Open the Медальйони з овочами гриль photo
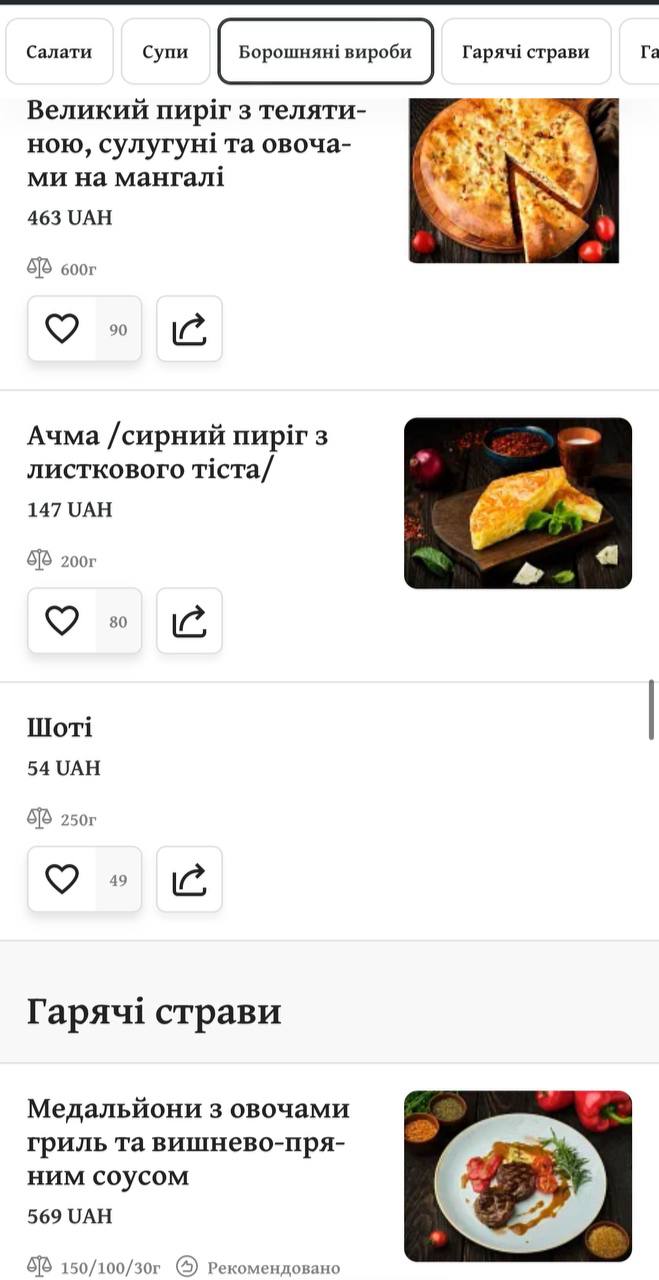 518,1176
